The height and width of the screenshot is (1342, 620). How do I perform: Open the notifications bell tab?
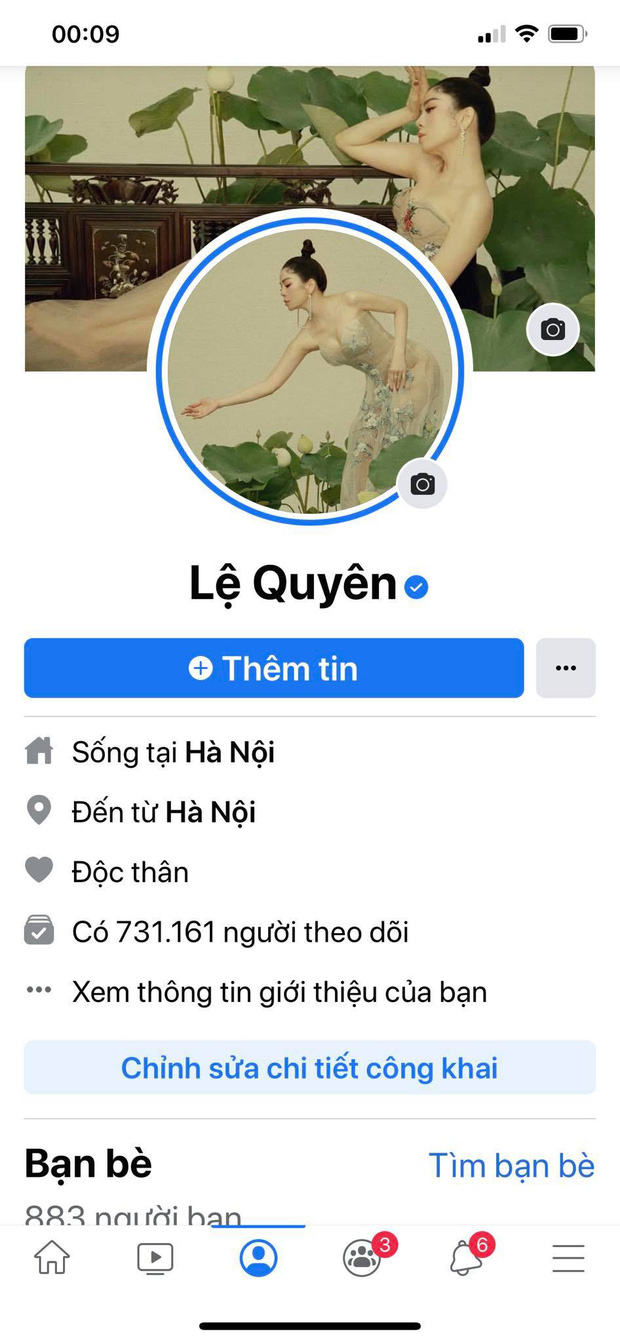tap(465, 1257)
